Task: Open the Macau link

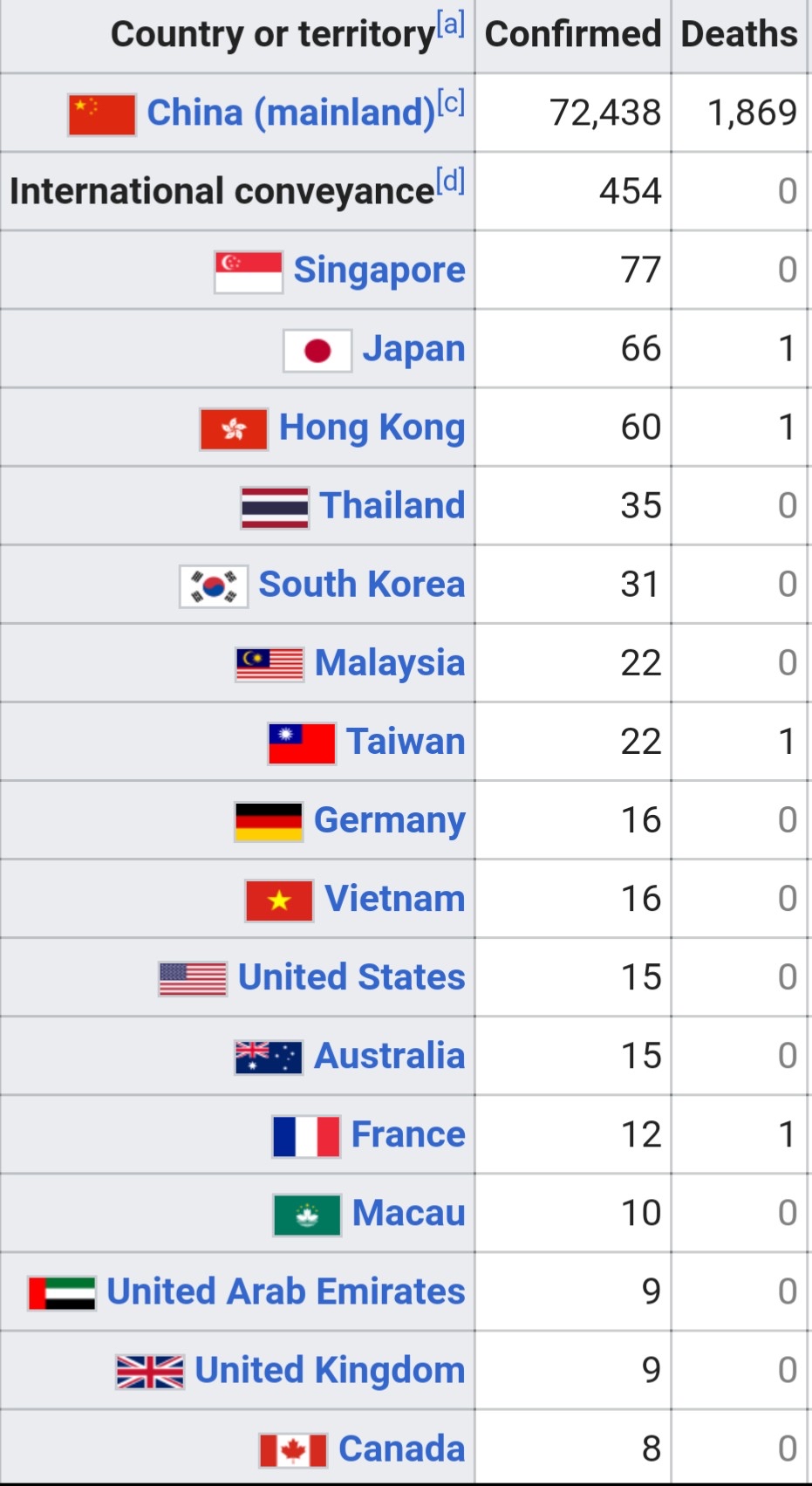Action: coord(409,1213)
